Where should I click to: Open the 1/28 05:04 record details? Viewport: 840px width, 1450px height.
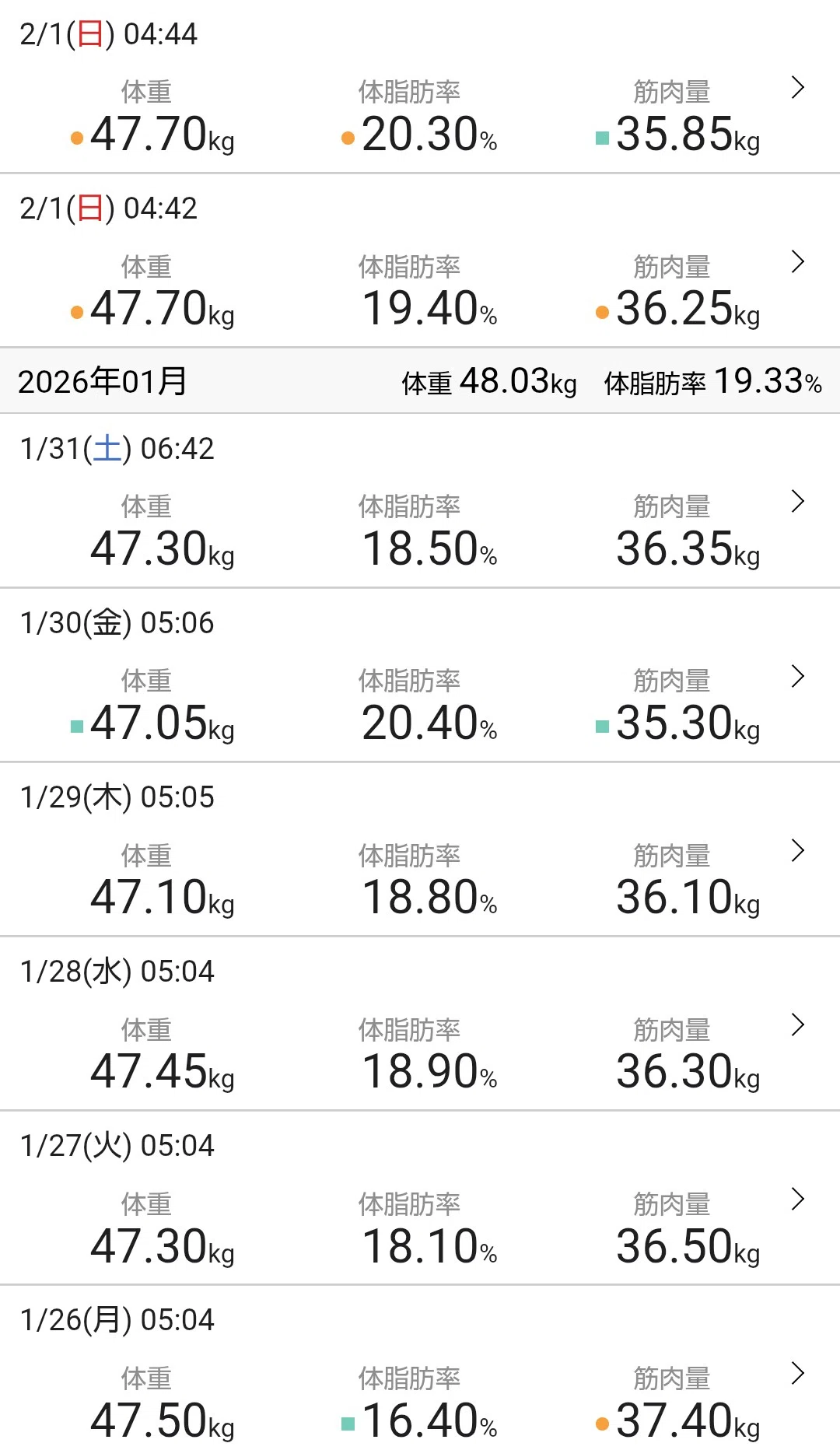coord(420,1024)
